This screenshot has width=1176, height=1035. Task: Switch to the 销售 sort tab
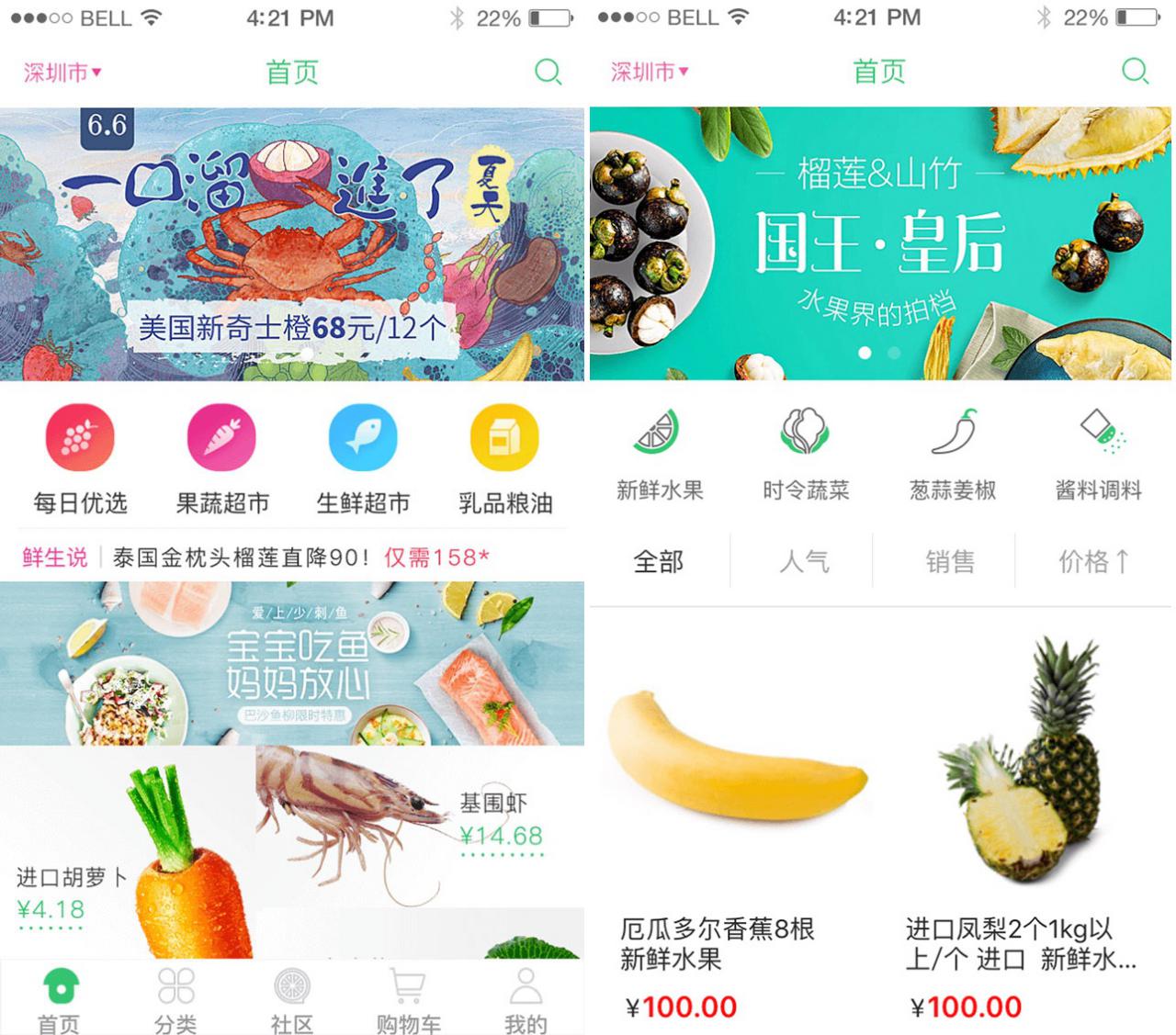pos(950,561)
